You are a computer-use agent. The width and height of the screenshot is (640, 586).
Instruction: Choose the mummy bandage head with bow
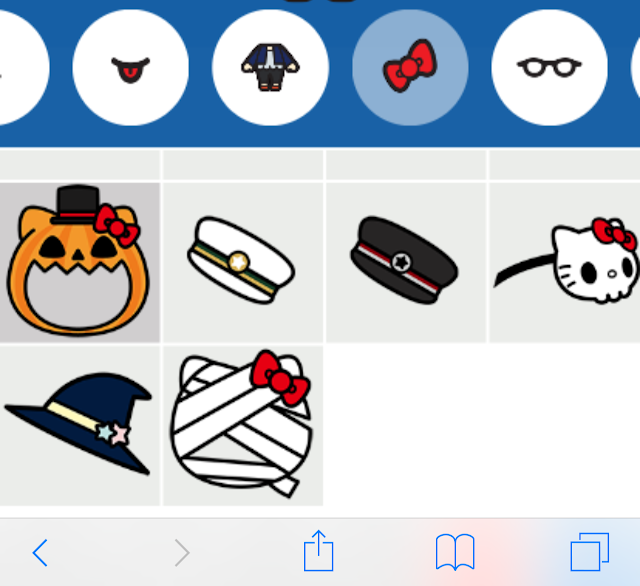tap(243, 425)
